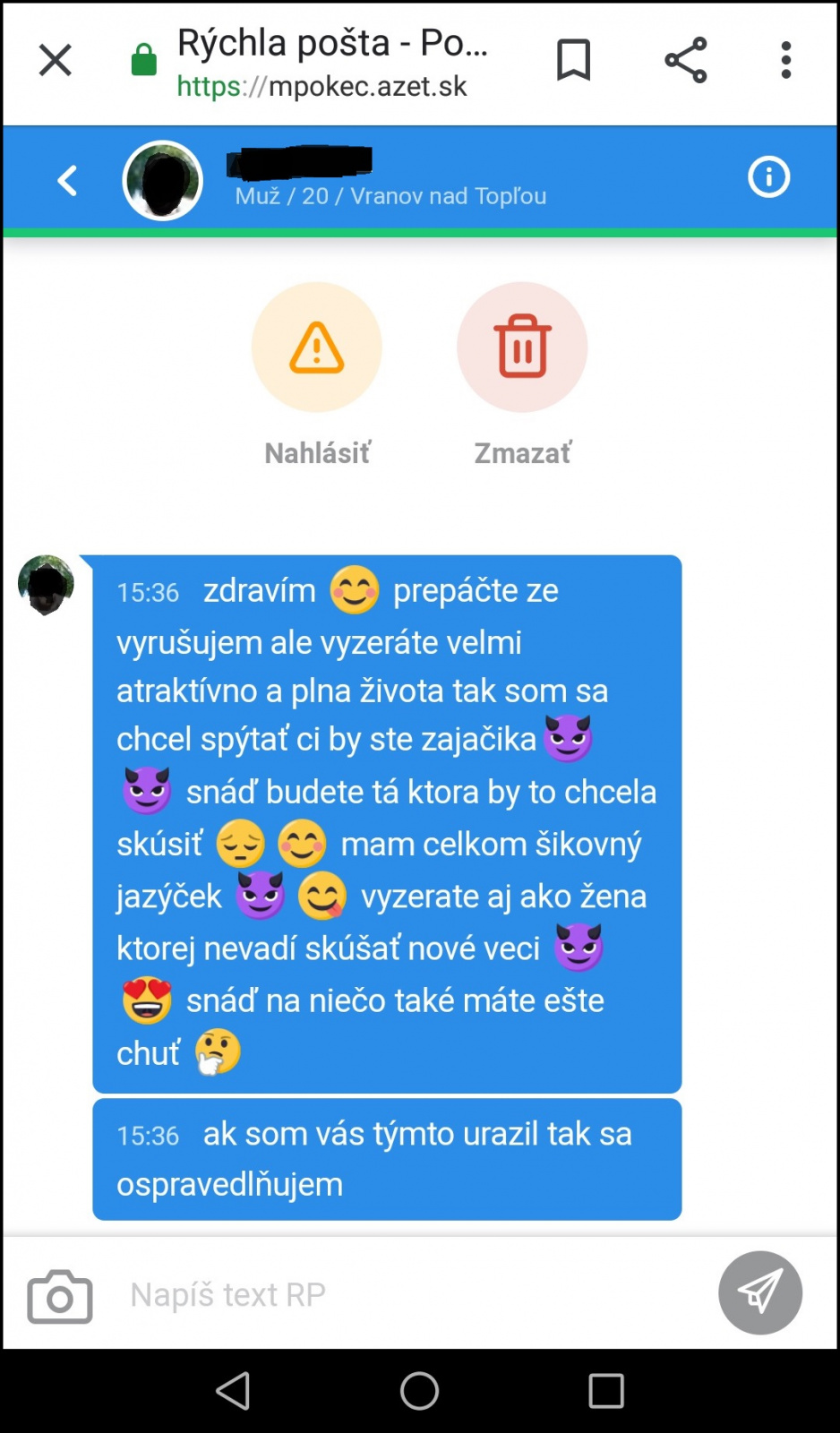Attach a photo with the camera icon
The width and height of the screenshot is (840, 1433).
(60, 1295)
